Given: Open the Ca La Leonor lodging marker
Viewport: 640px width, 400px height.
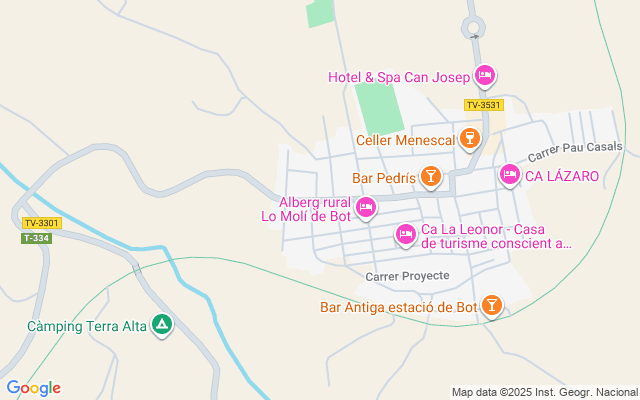Looking at the screenshot, I should tap(405, 234).
